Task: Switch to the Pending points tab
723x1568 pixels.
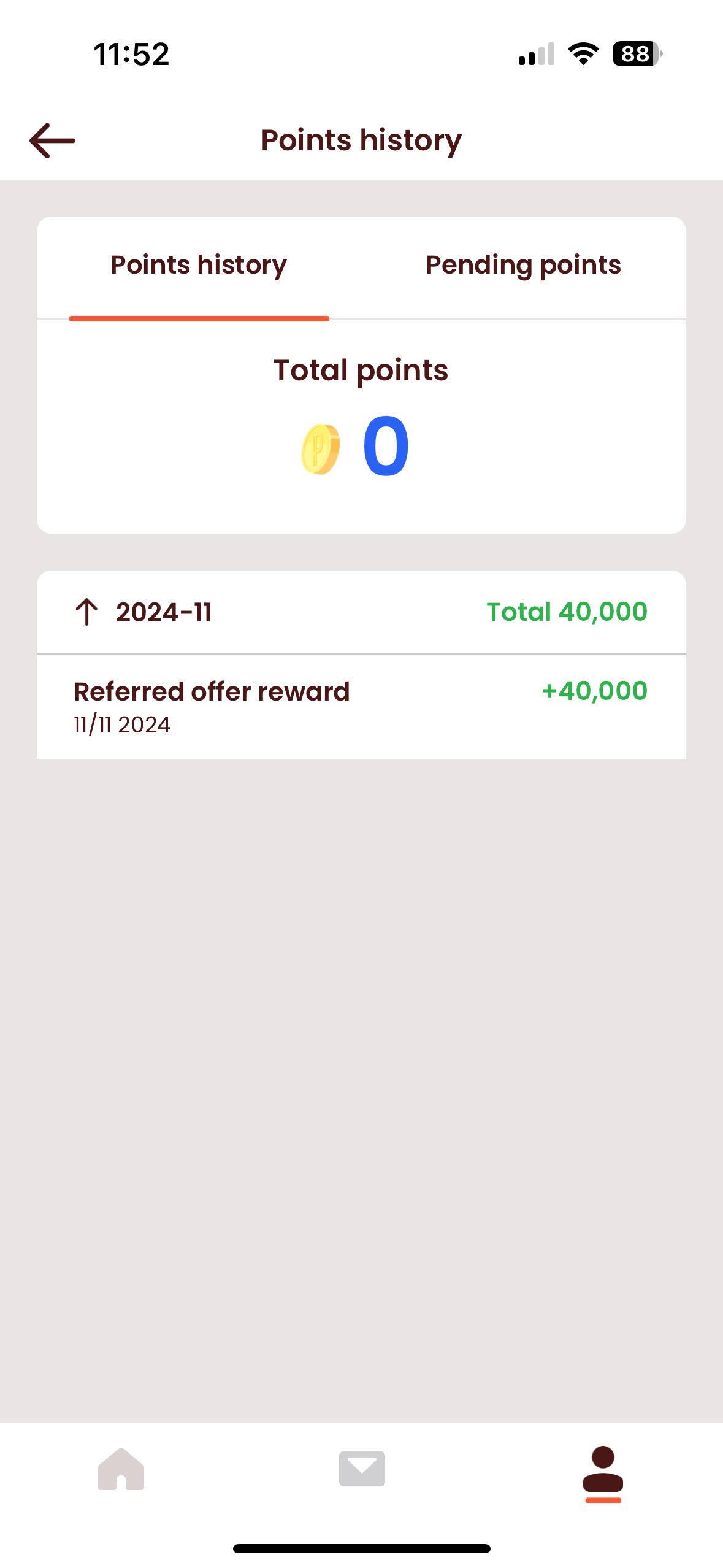Action: coord(523,266)
